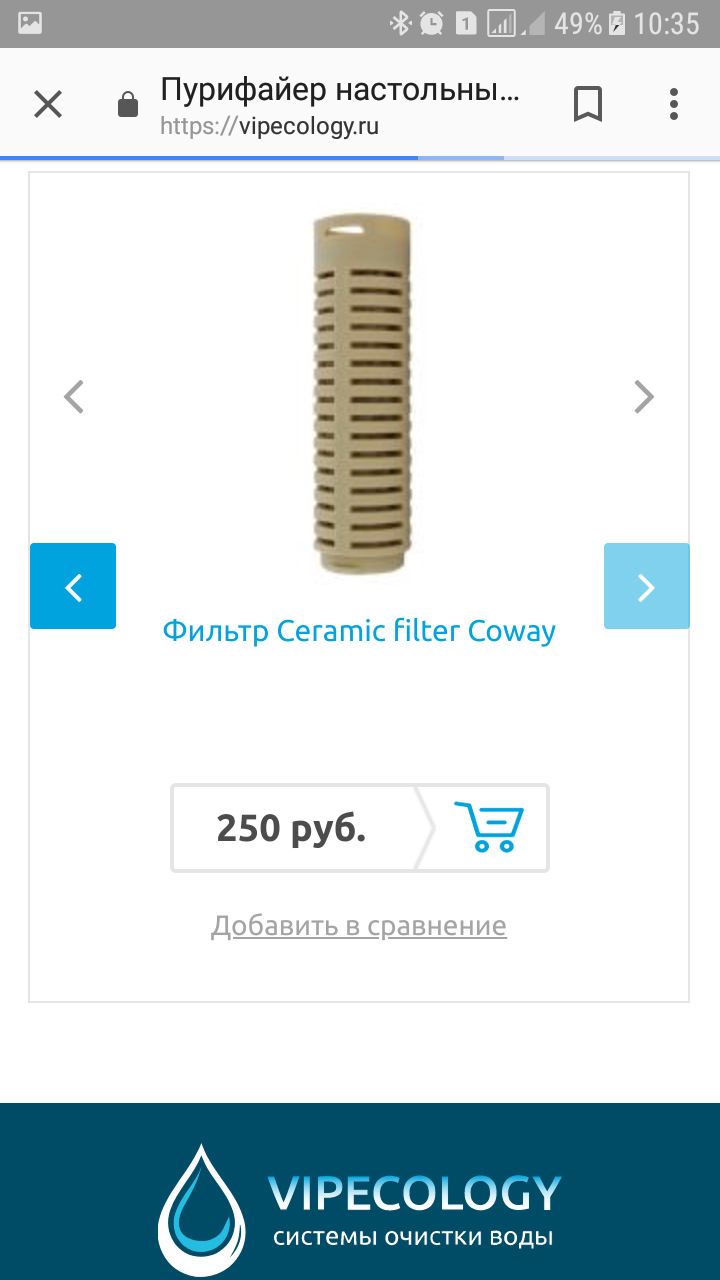Add the 250 руб. filter to cart

[489, 827]
